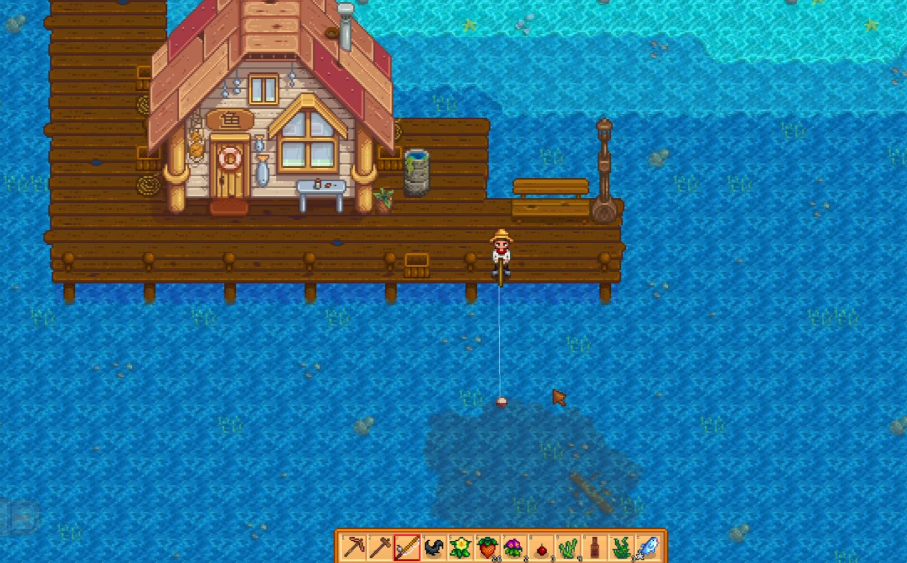Select the strawberry stack in the toolbar
This screenshot has width=907, height=563.
pos(487,547)
